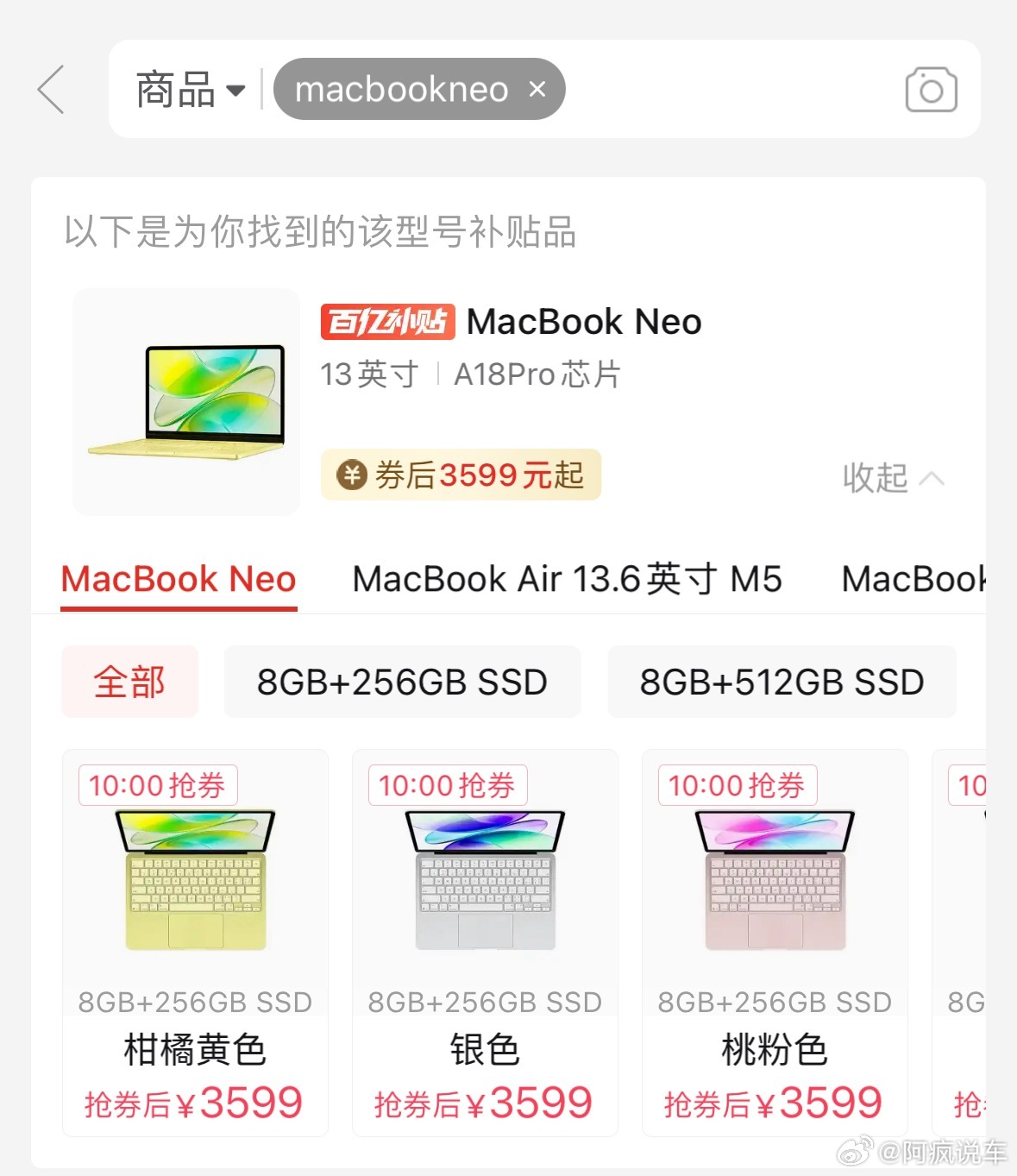
Task: Switch to the MacBook Air 13.6英寸 M5 tab
Action: (x=566, y=579)
